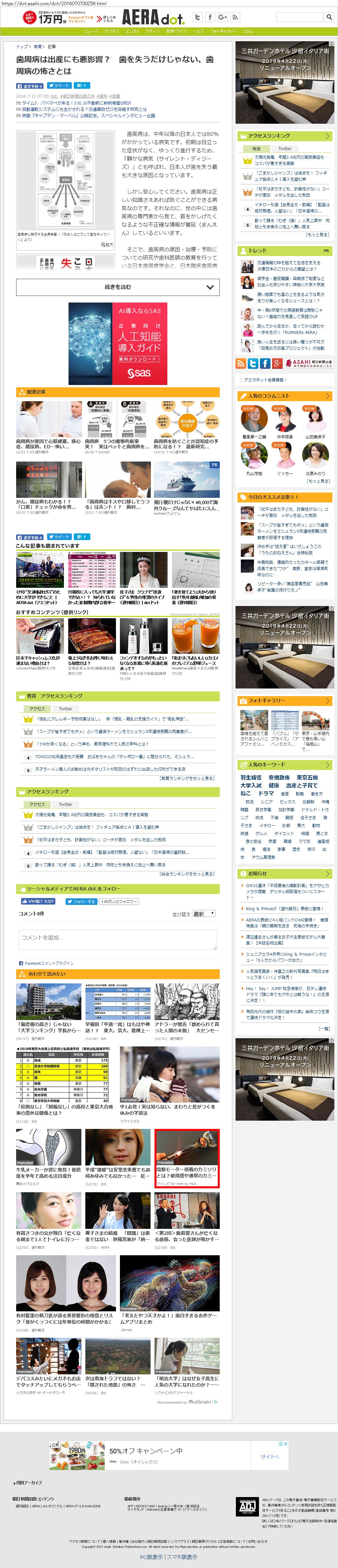Open related article 歯周病が原因で心筋梗塞
The height and width of the screenshot is (1568, 338).
(x=48, y=441)
